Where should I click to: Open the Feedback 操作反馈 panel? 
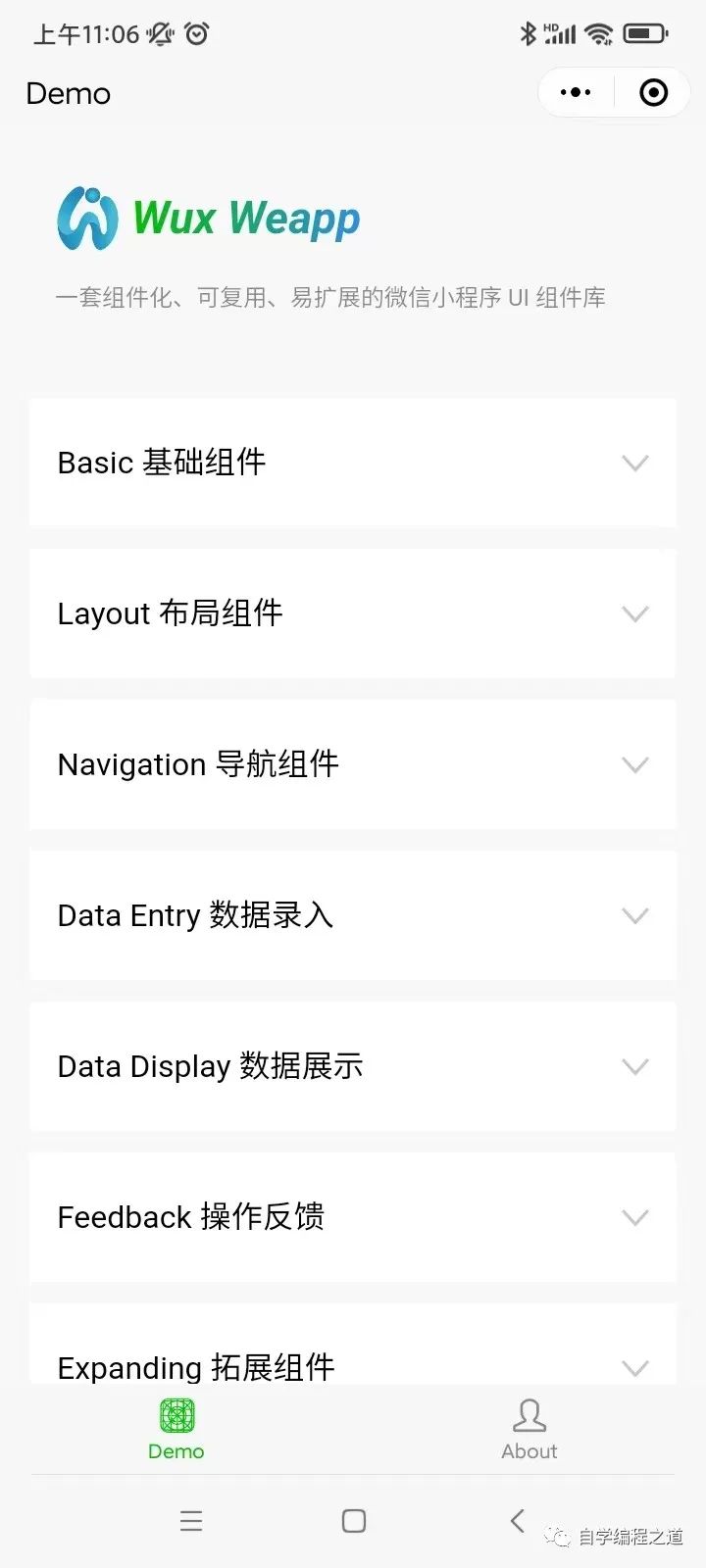click(x=353, y=1217)
